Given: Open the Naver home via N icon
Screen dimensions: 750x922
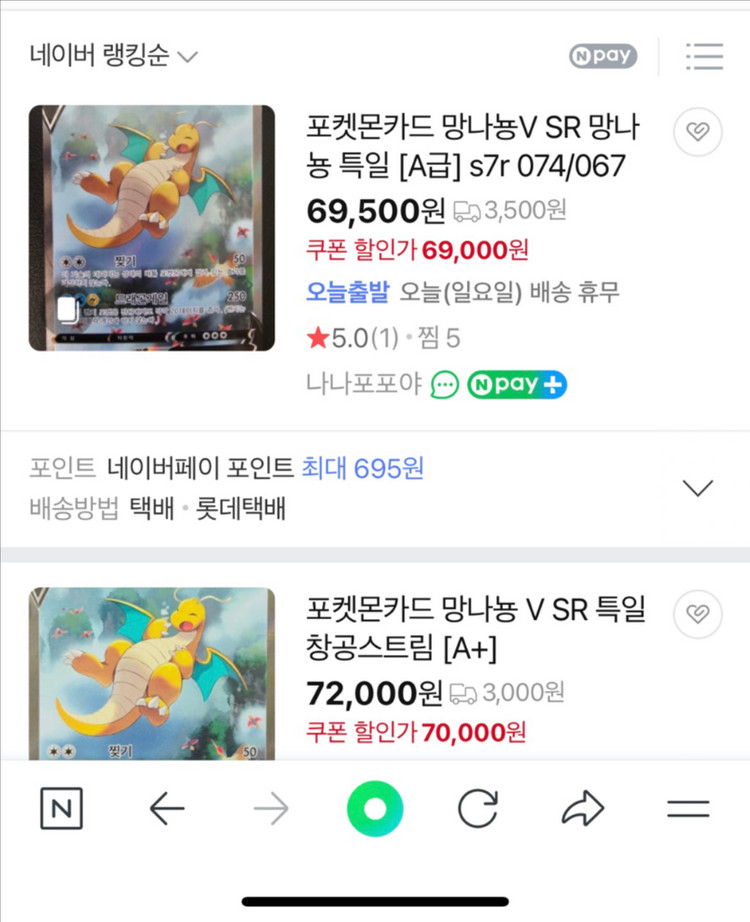Looking at the screenshot, I should tap(60, 810).
